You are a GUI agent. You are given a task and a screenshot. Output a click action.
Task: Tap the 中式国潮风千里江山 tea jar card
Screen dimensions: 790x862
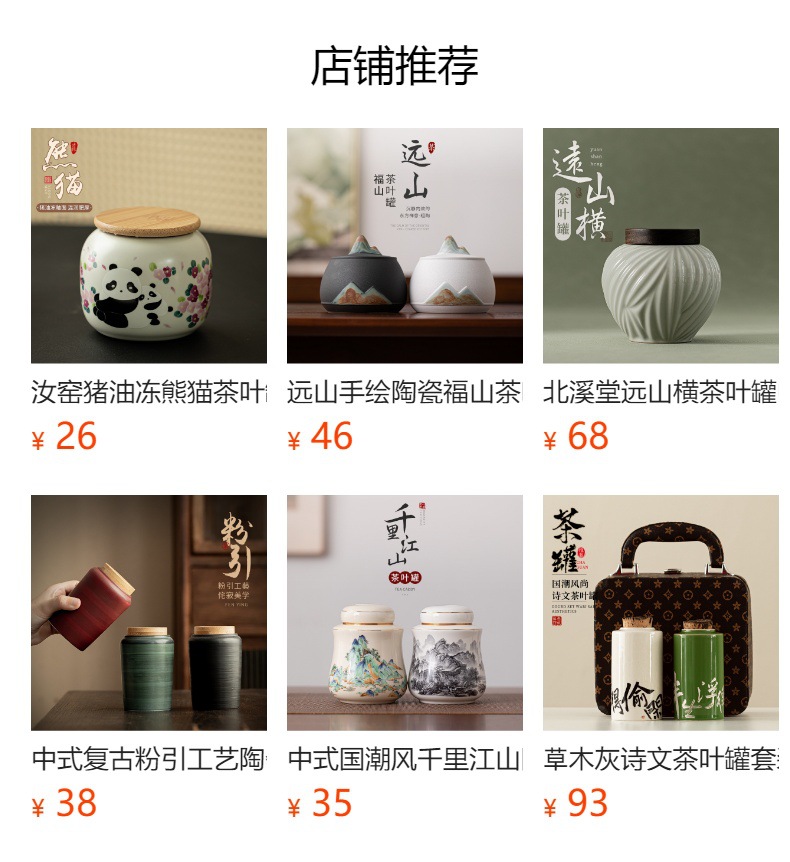pos(404,613)
